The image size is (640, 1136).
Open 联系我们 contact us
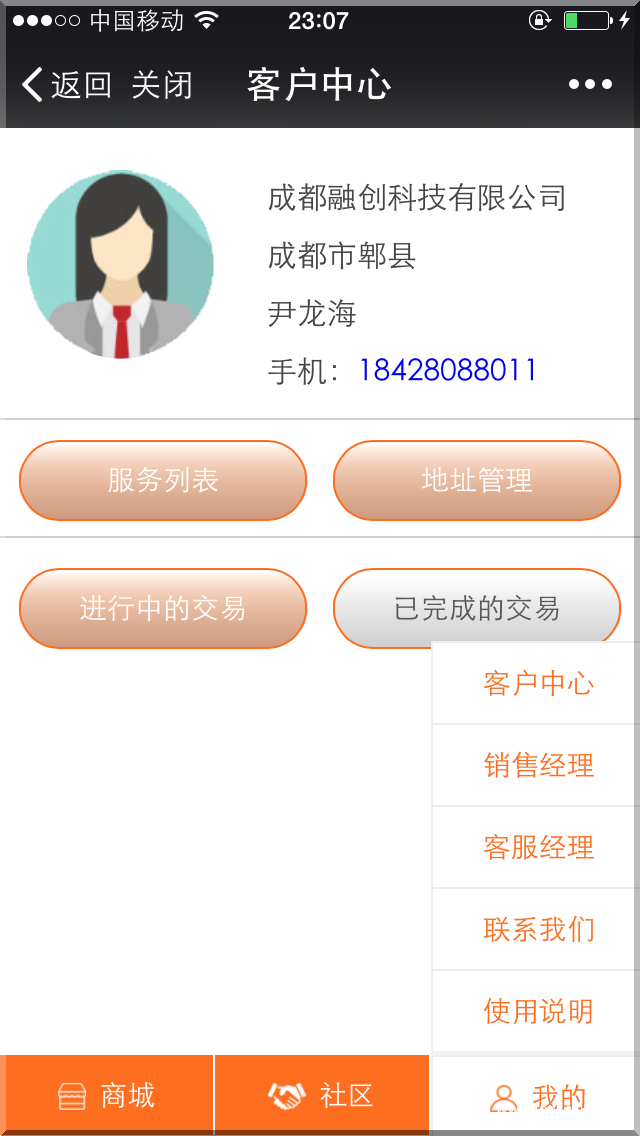538,930
